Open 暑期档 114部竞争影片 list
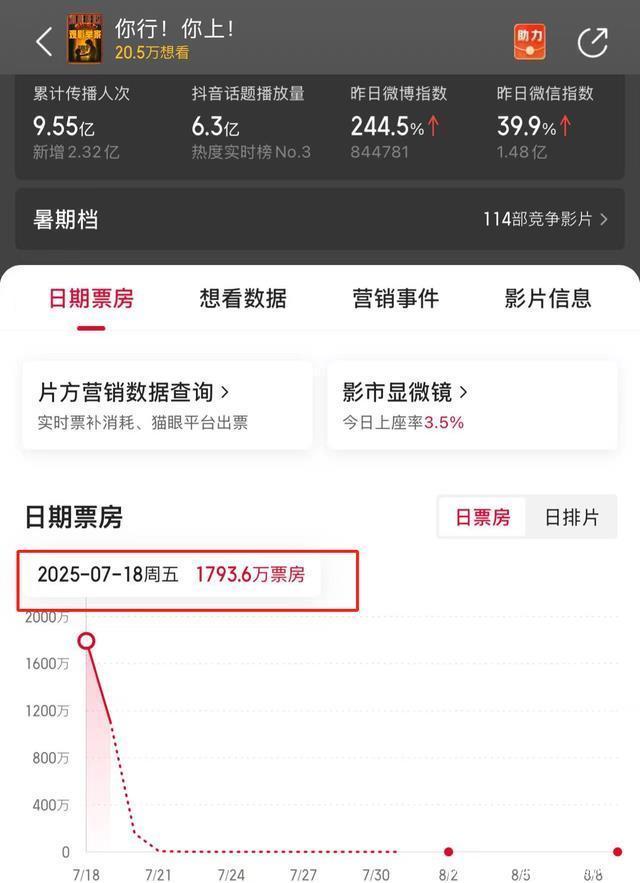The width and height of the screenshot is (640, 883). point(545,219)
